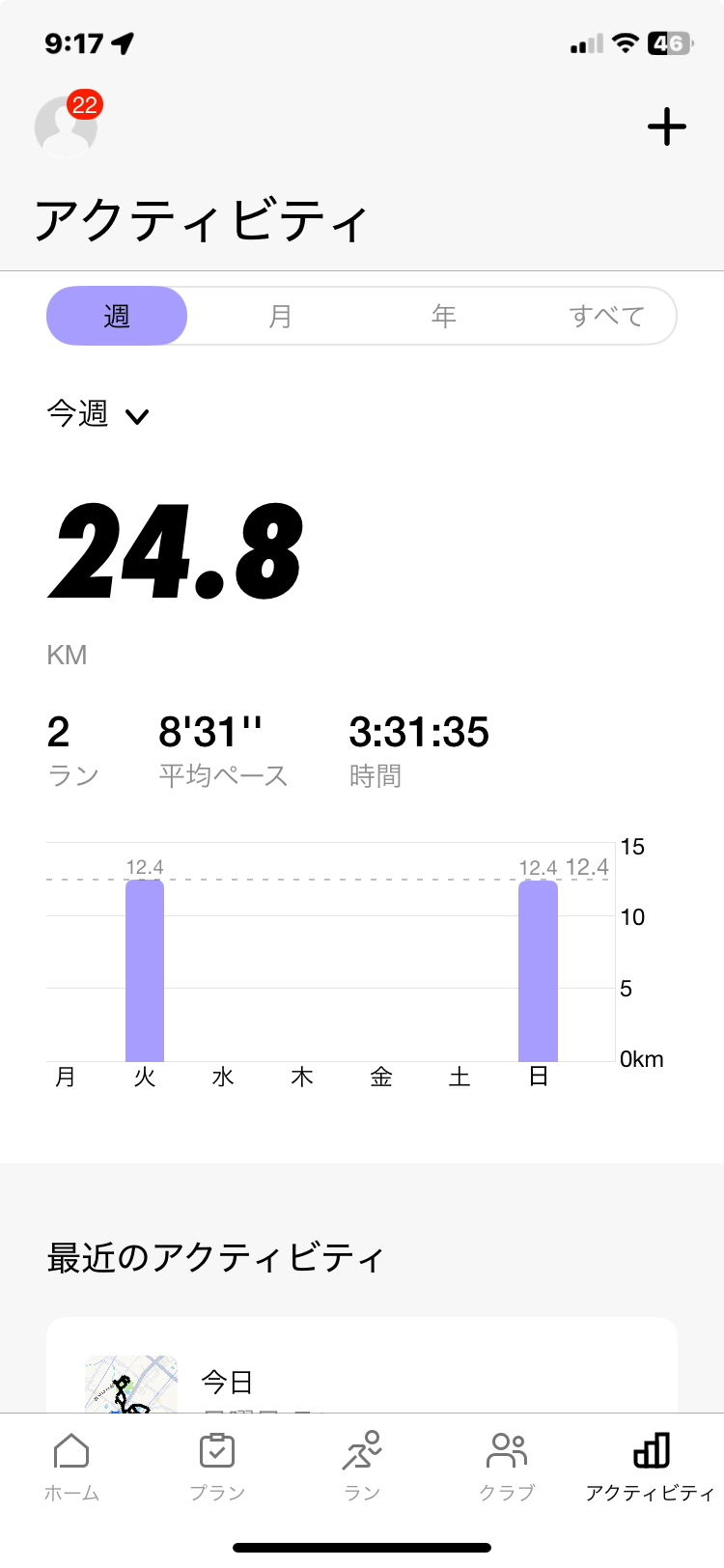
Task: Tap the 日 (Sunday) bar in the chart
Action: pos(538,970)
